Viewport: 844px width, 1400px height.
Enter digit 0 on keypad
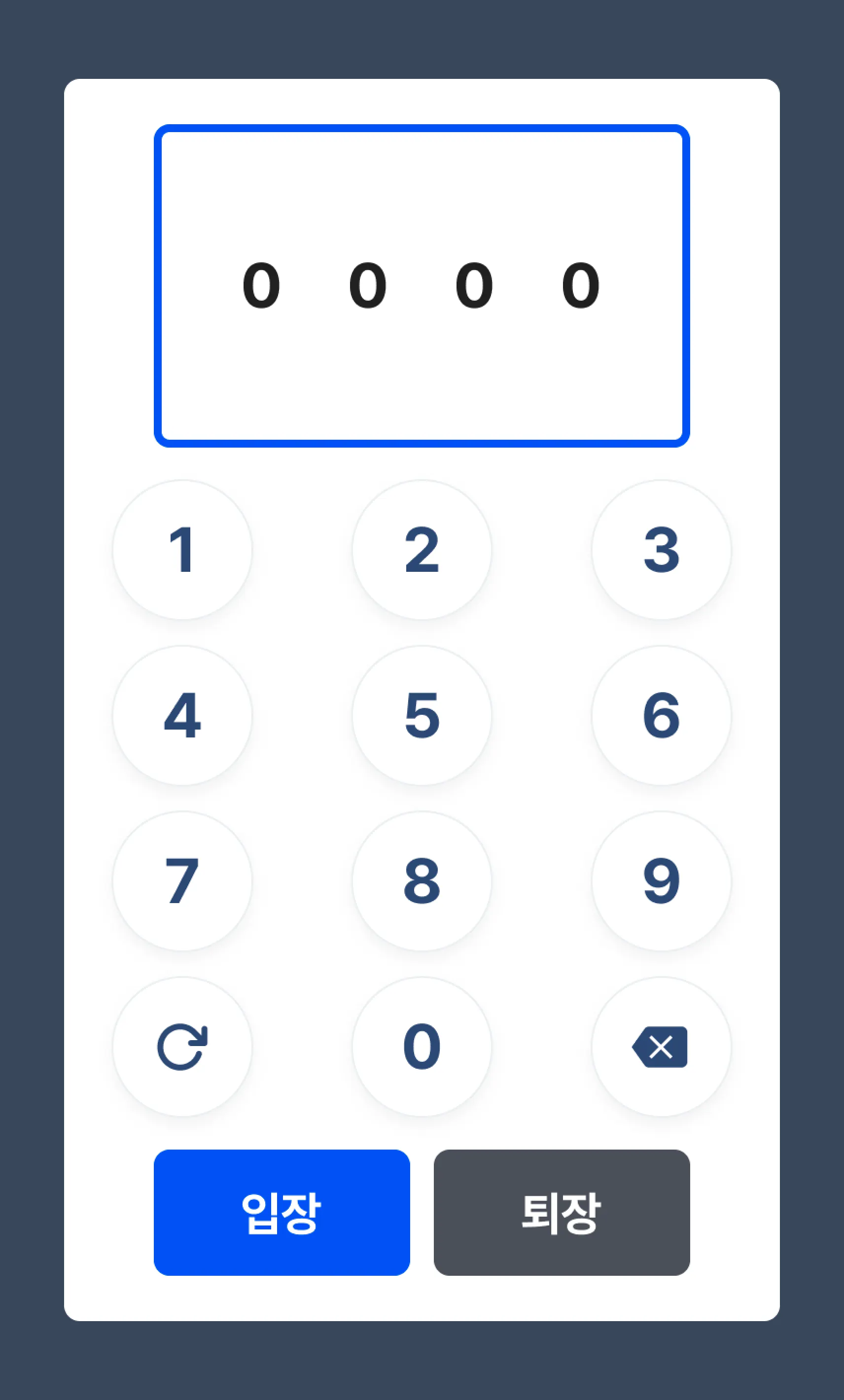422,1047
